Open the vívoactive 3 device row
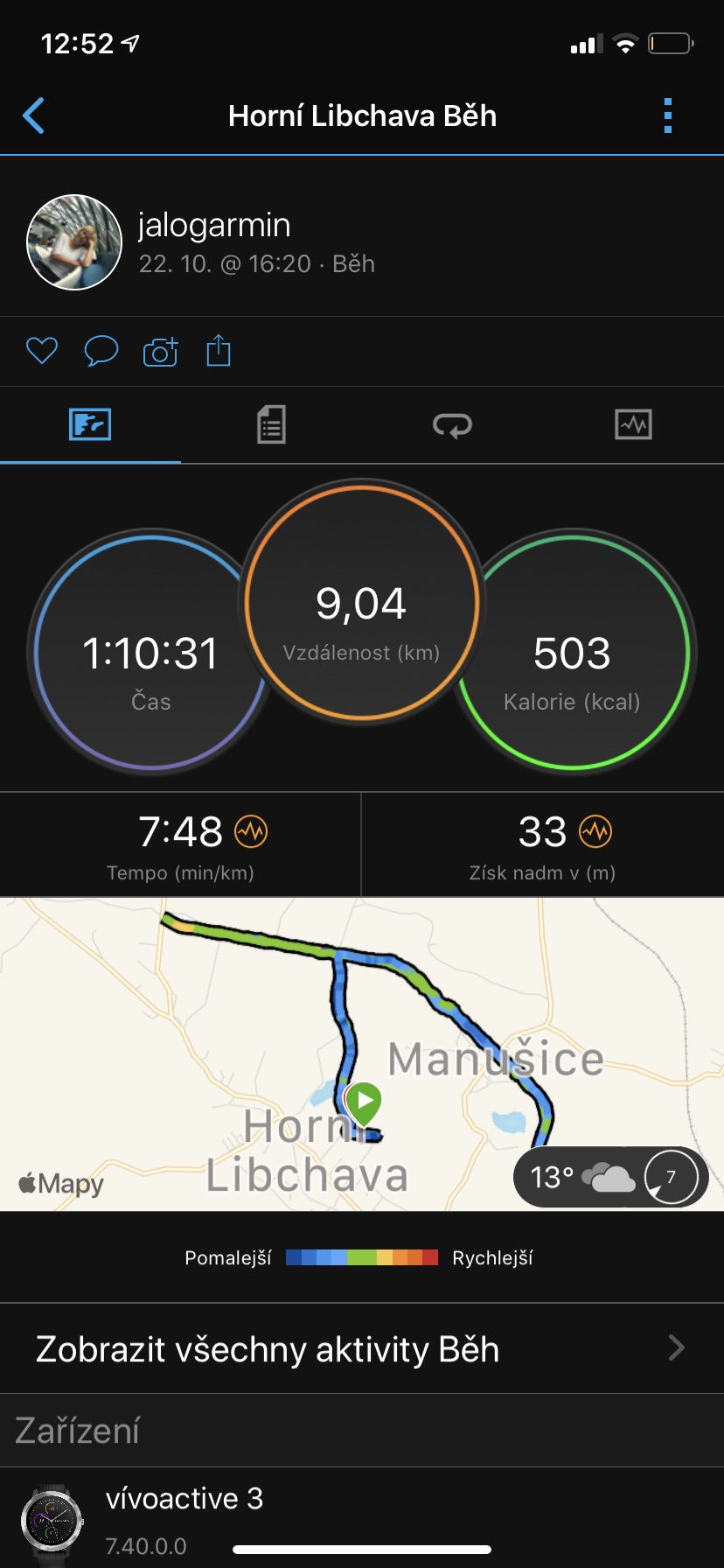This screenshot has width=724, height=1568. click(362, 1517)
